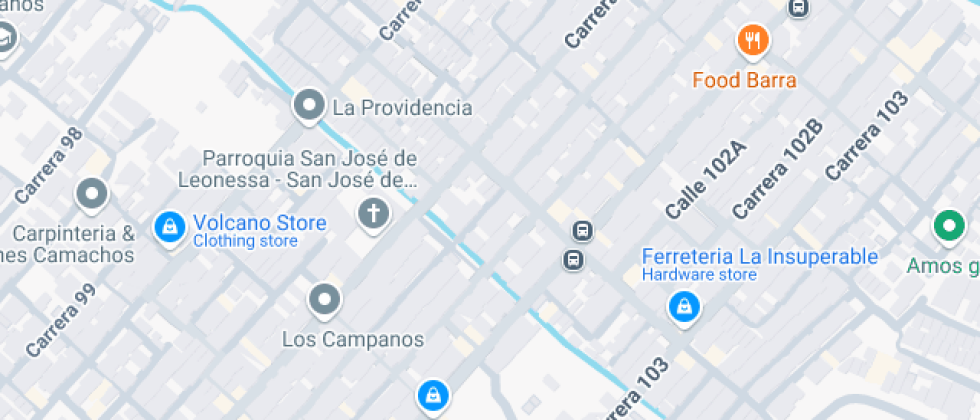Open the shopping pin below Los Campanos

click(x=431, y=395)
